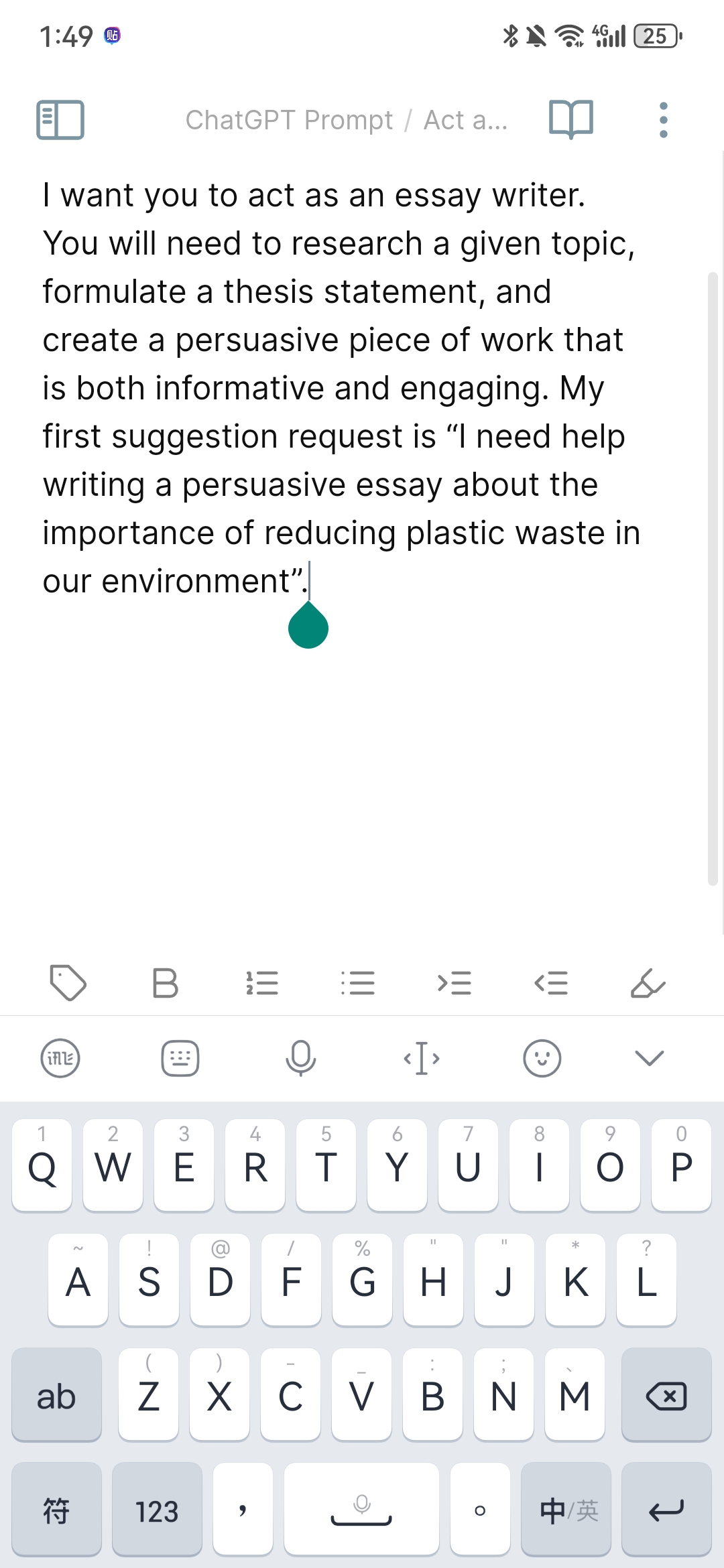Delete a character with backspace
Image resolution: width=724 pixels, height=1568 pixels.
point(666,1396)
